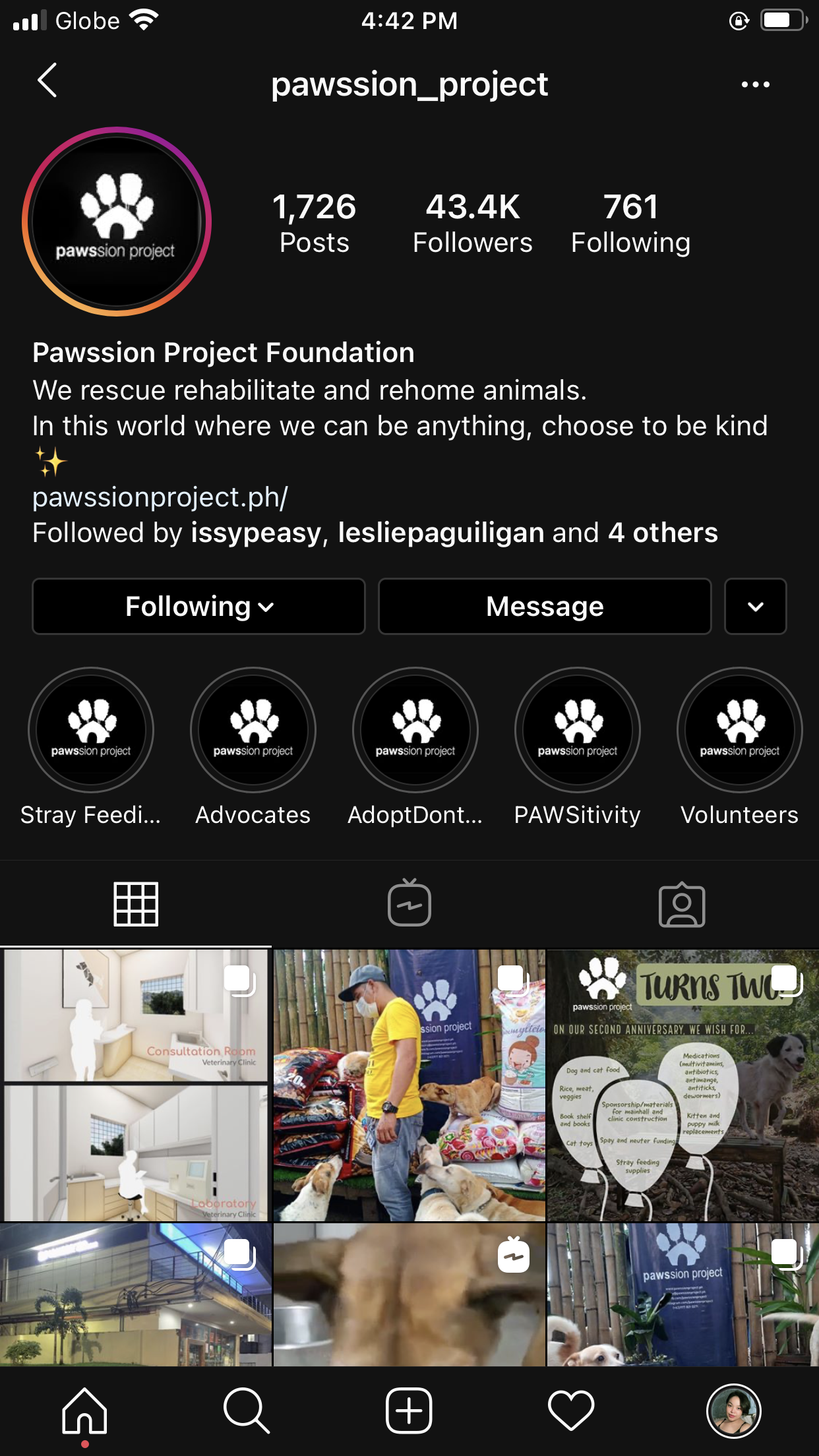
Task: View the AdoptDont highlight
Action: point(415,731)
